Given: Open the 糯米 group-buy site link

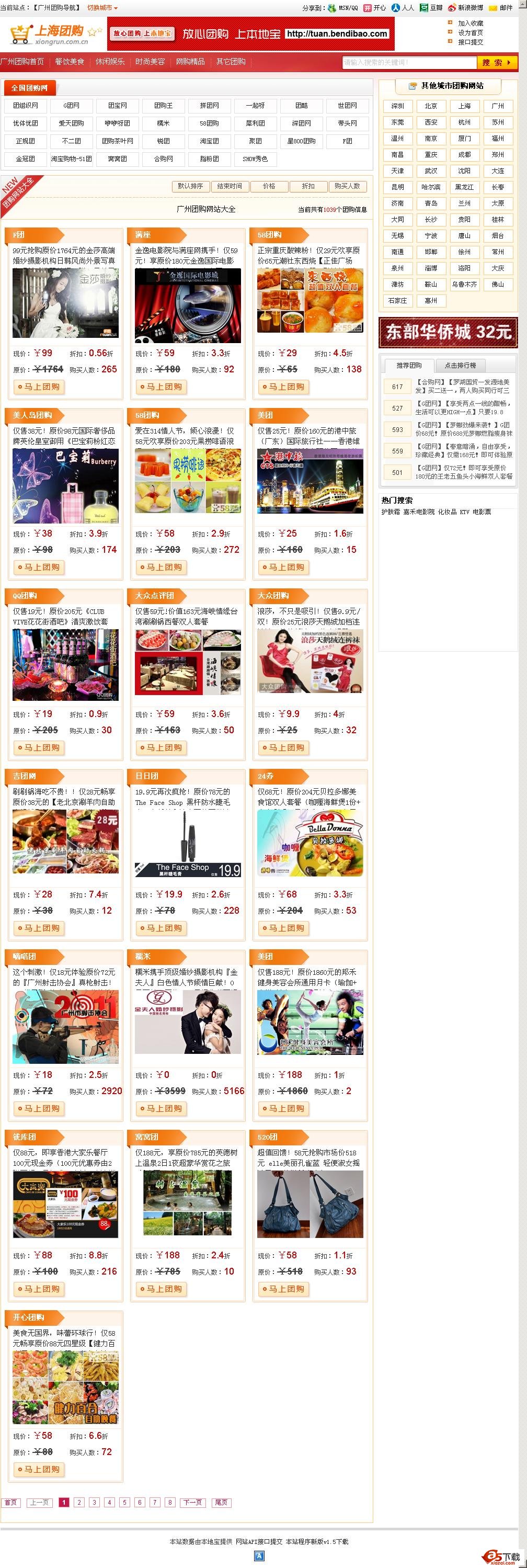Looking at the screenshot, I should [x=163, y=123].
